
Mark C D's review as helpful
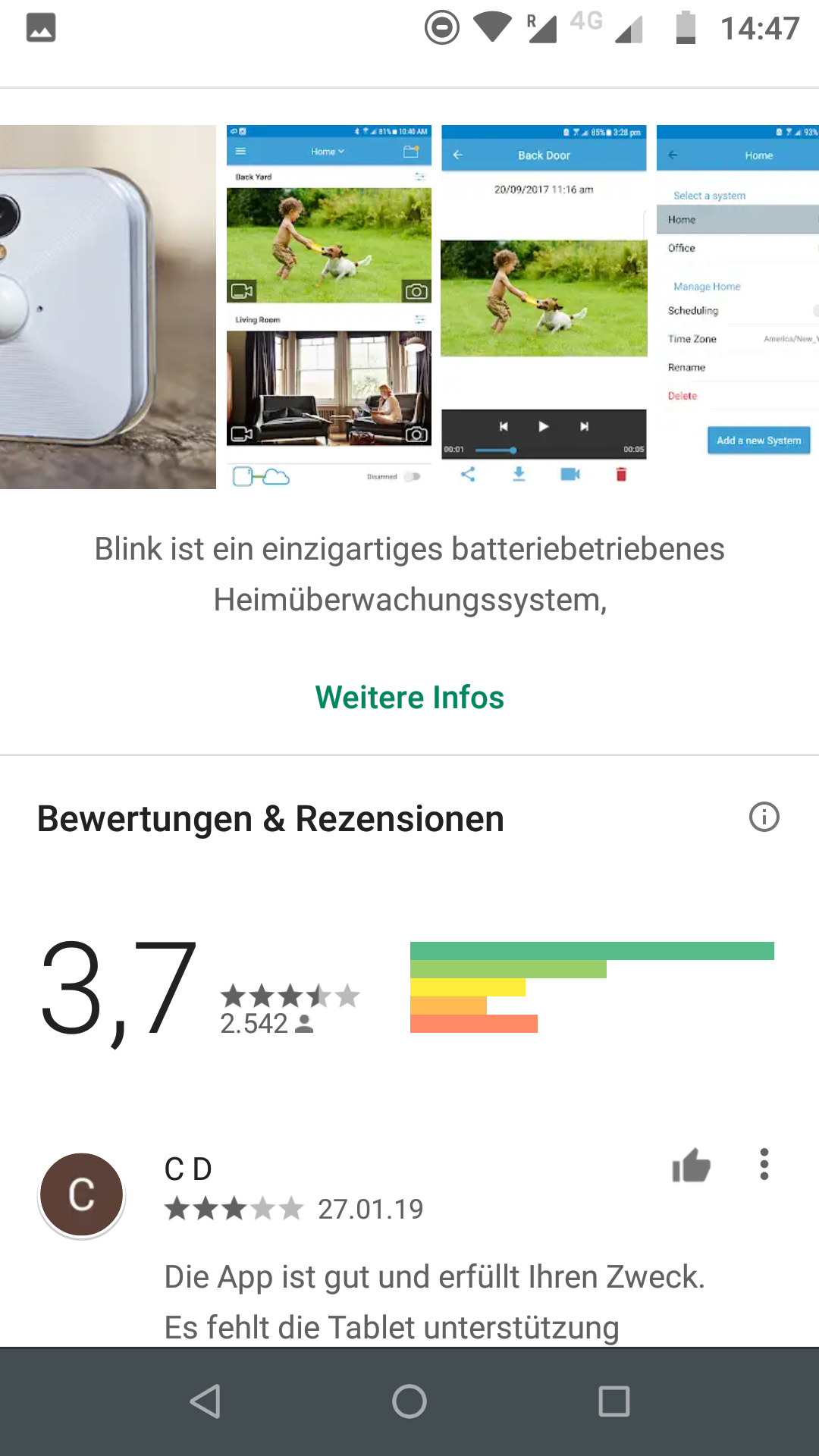click(691, 1166)
